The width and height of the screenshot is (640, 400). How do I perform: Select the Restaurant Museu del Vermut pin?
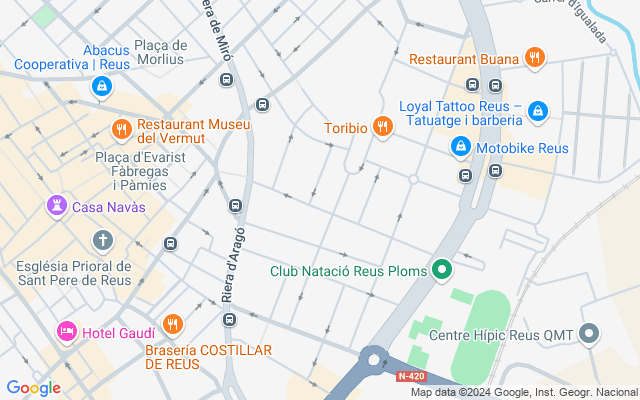point(122,129)
